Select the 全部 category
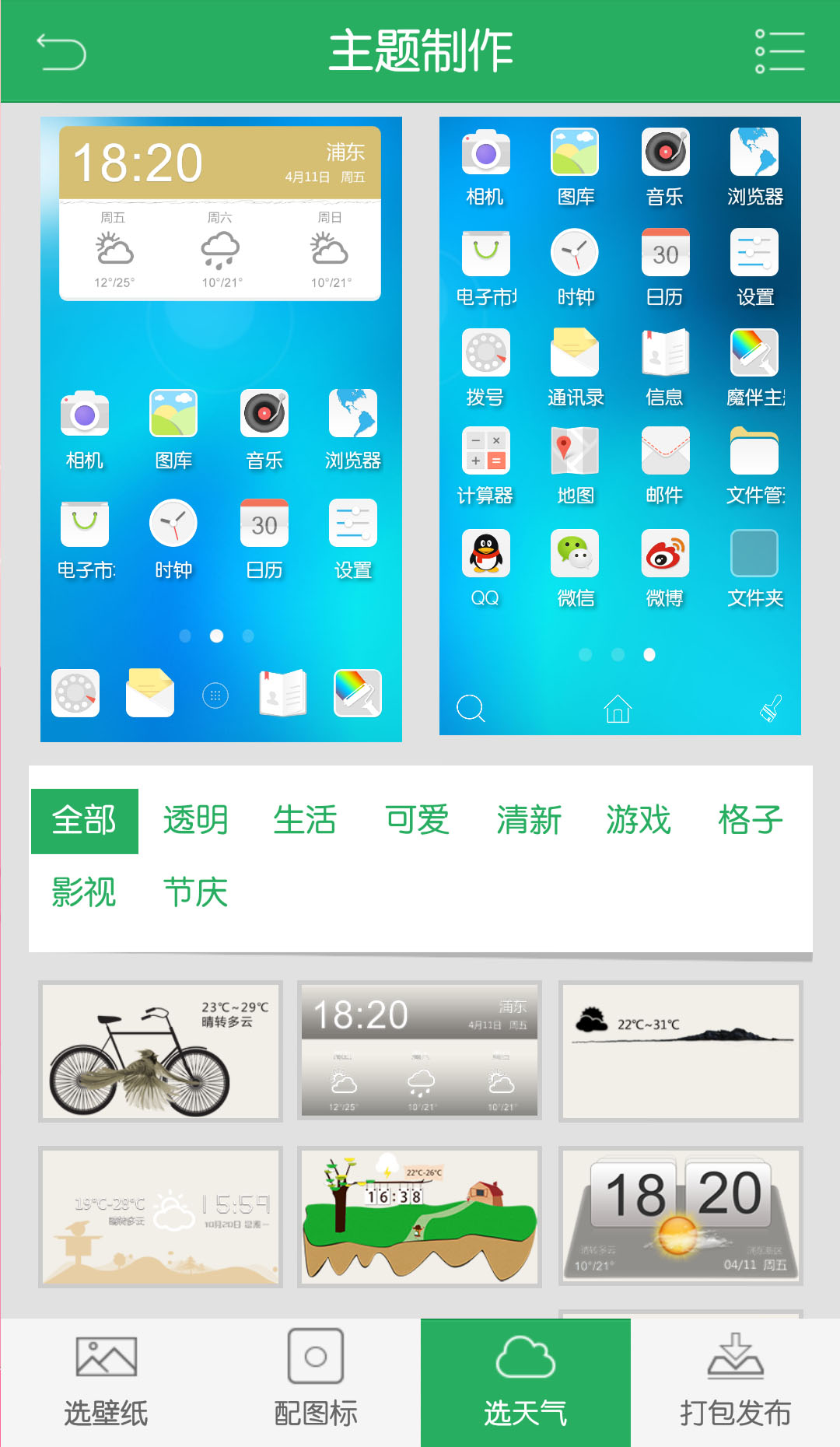 (x=85, y=821)
